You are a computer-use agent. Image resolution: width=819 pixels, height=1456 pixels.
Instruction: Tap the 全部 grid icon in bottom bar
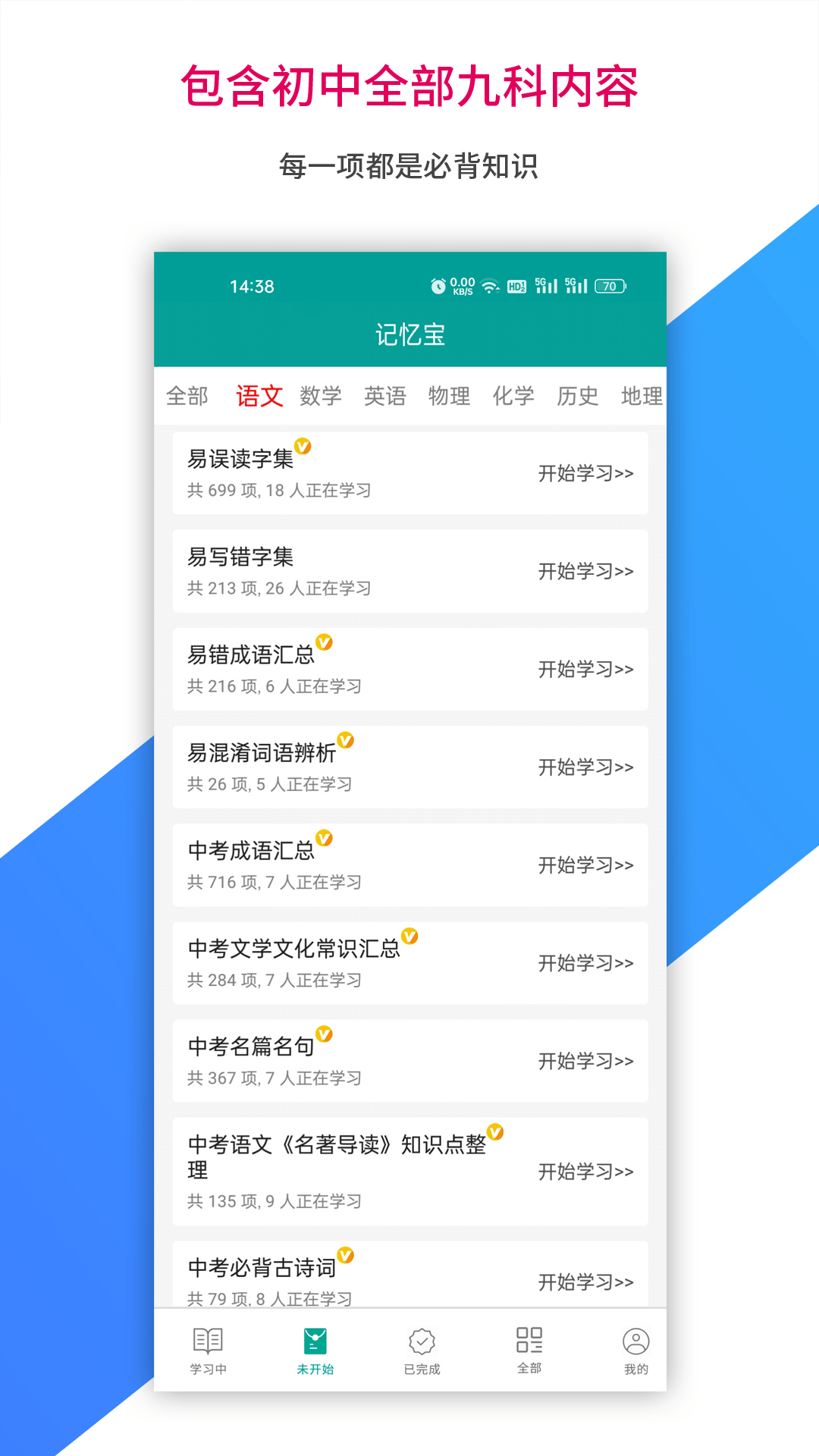tap(531, 1342)
